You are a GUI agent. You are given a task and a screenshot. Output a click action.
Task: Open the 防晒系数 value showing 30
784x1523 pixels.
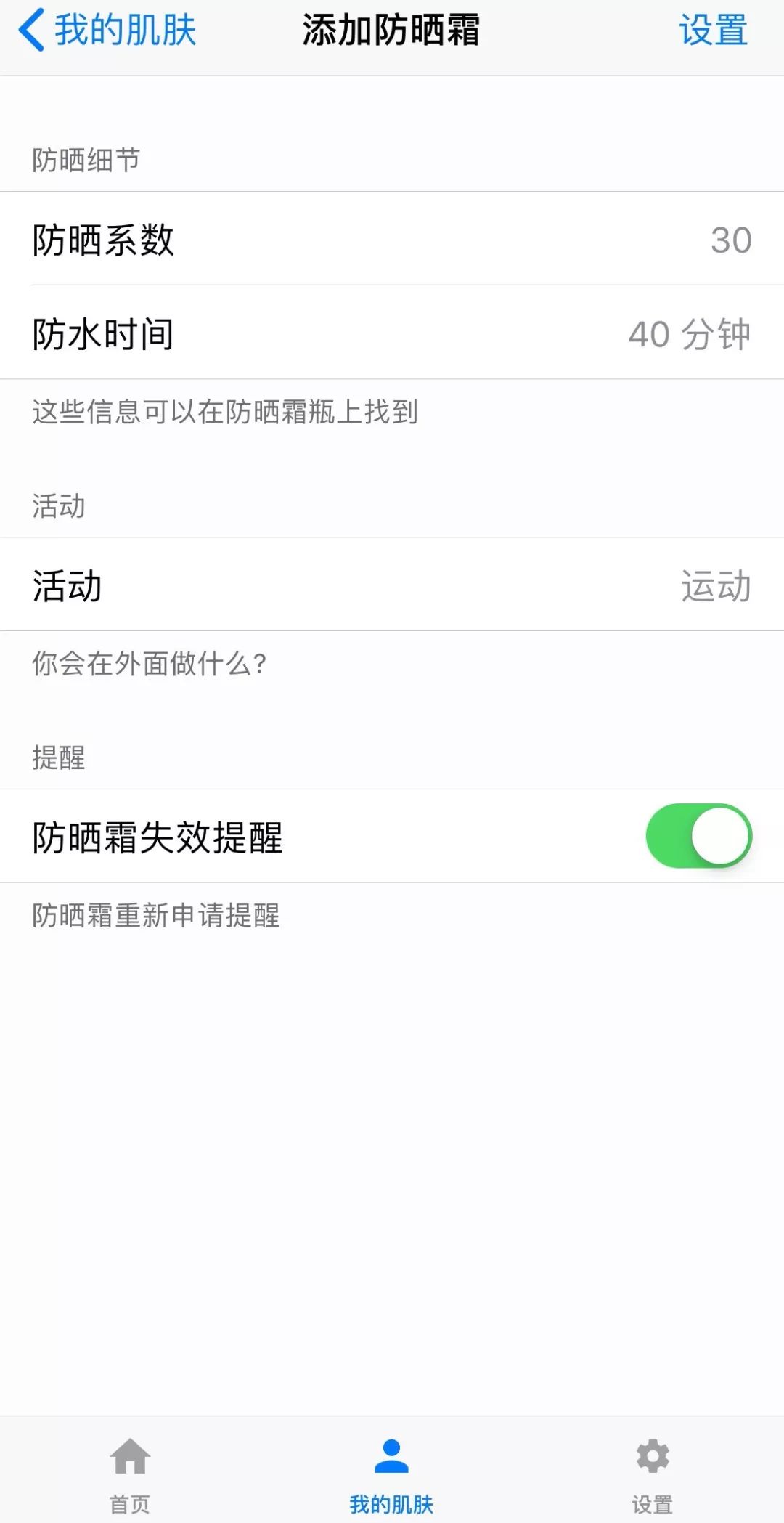(730, 241)
